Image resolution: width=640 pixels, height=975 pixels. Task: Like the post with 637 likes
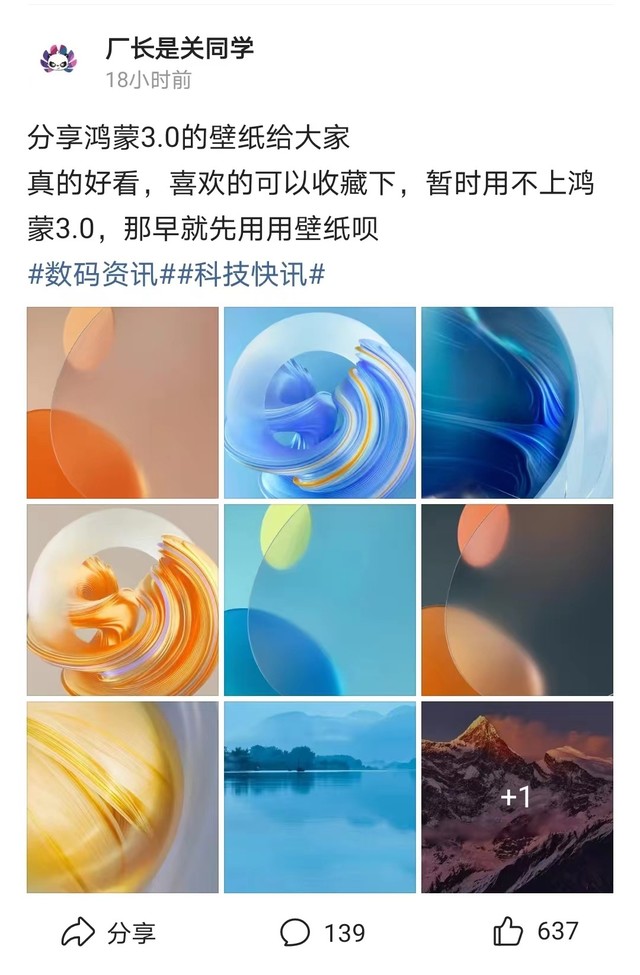tap(536, 932)
